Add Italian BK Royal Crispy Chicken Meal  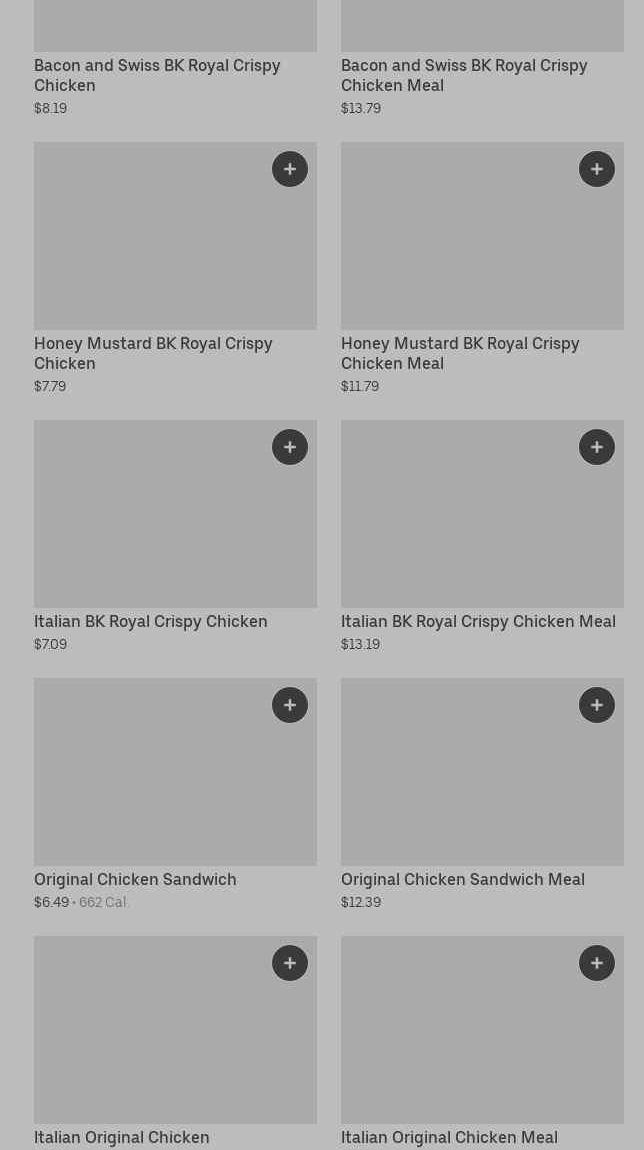point(597,447)
